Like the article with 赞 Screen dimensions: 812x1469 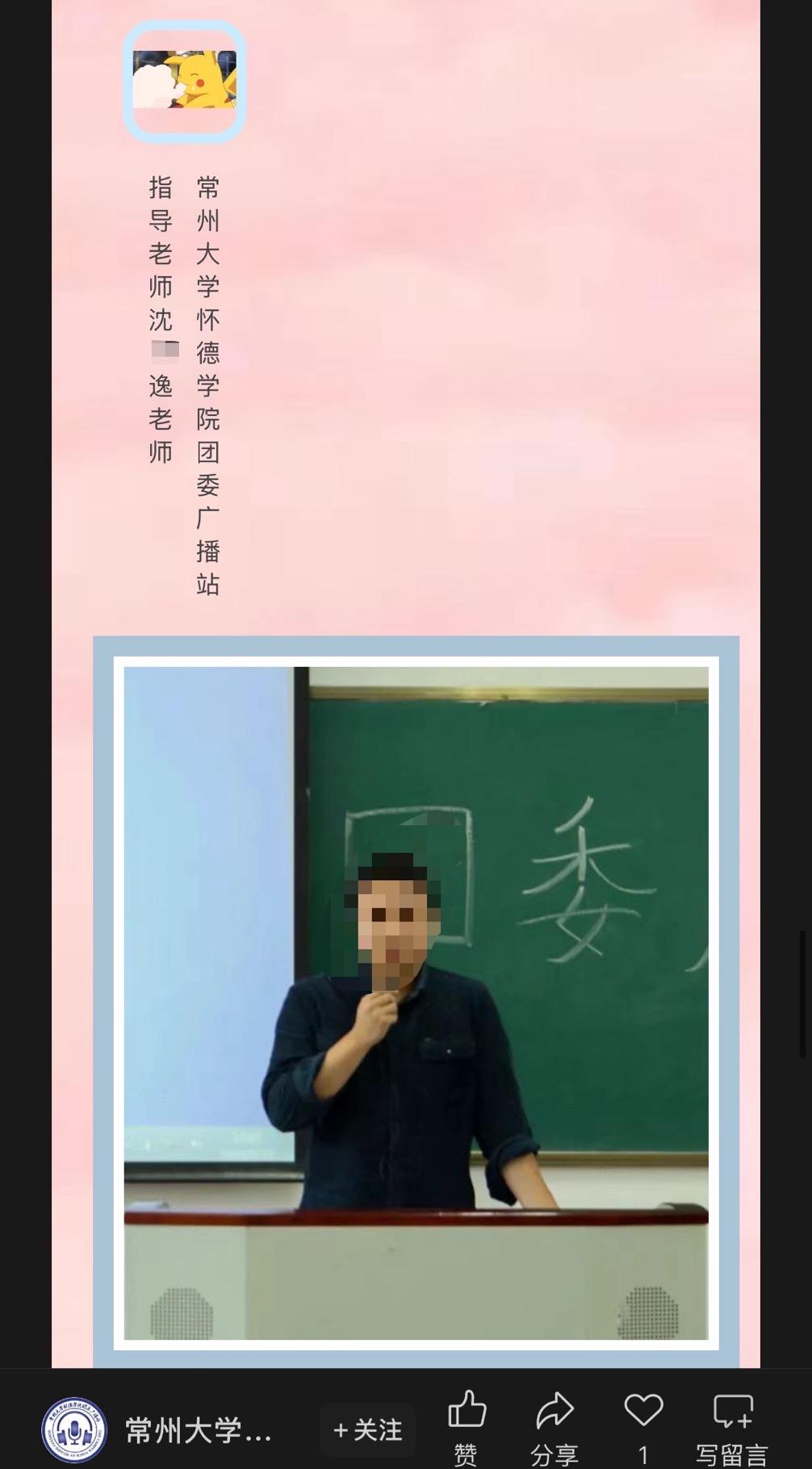467,1425
